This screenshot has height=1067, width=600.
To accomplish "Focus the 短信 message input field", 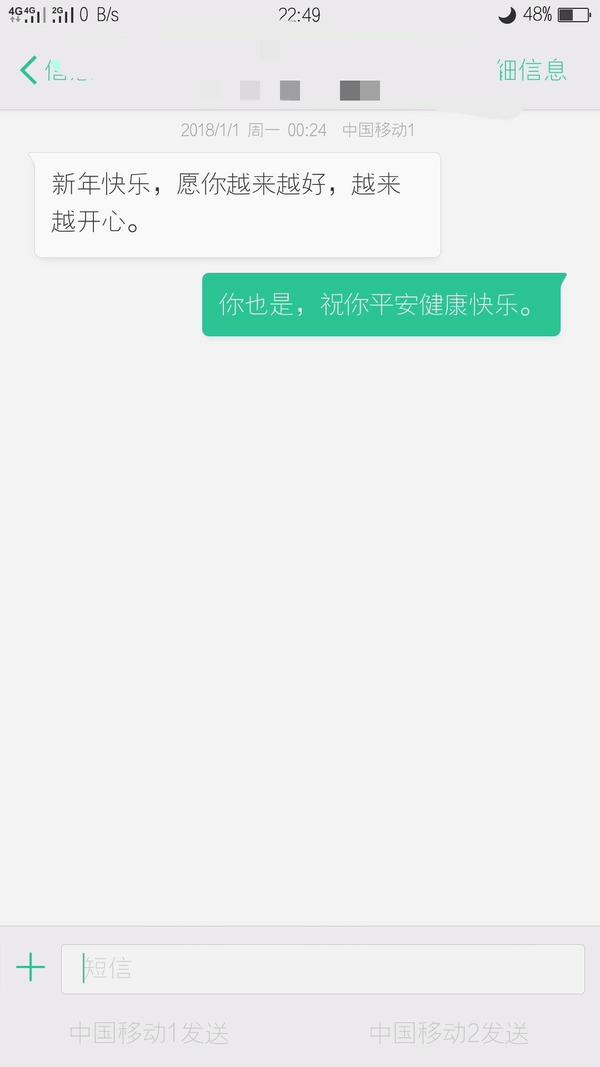I will tap(322, 968).
